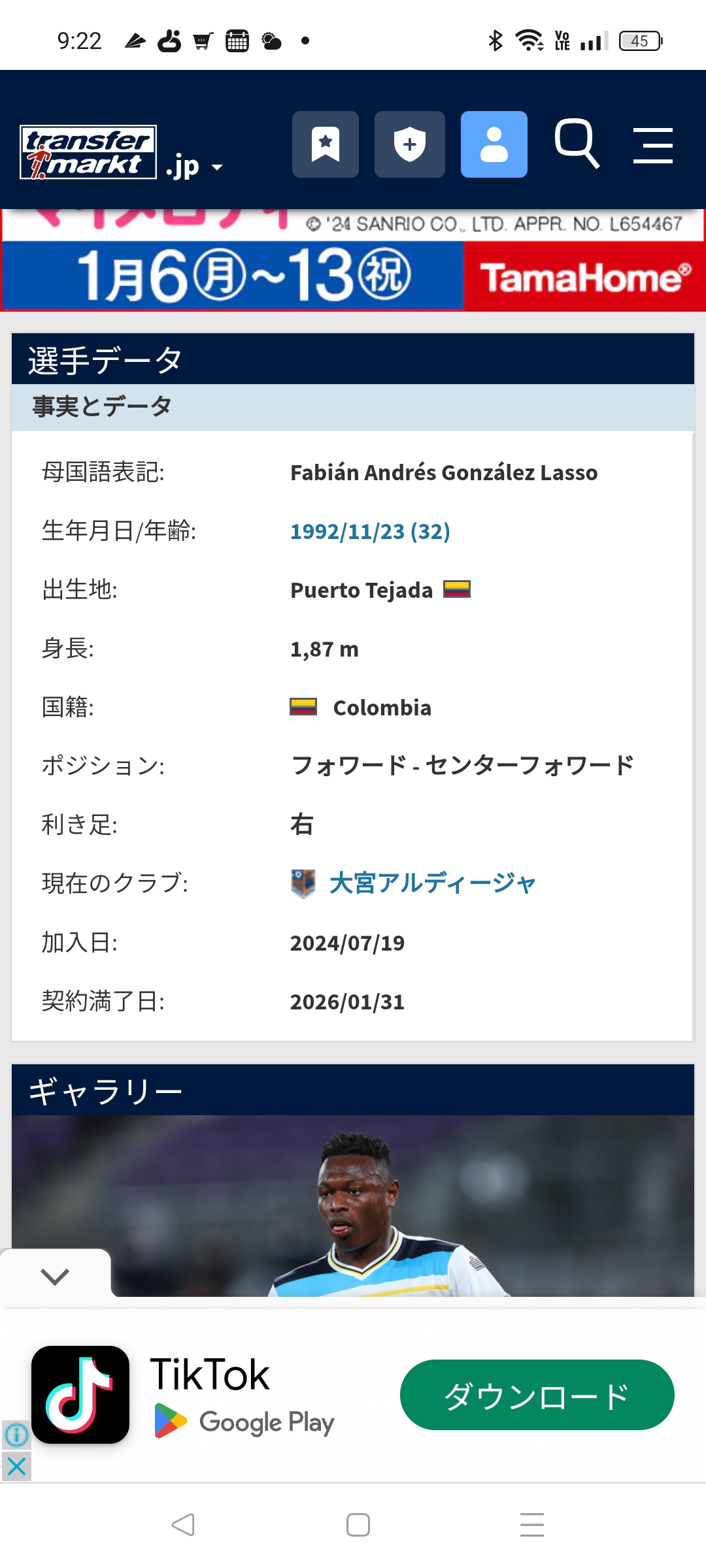Image resolution: width=706 pixels, height=1568 pixels.
Task: Open the 大宮アルディージャ club page
Action: coord(431,883)
